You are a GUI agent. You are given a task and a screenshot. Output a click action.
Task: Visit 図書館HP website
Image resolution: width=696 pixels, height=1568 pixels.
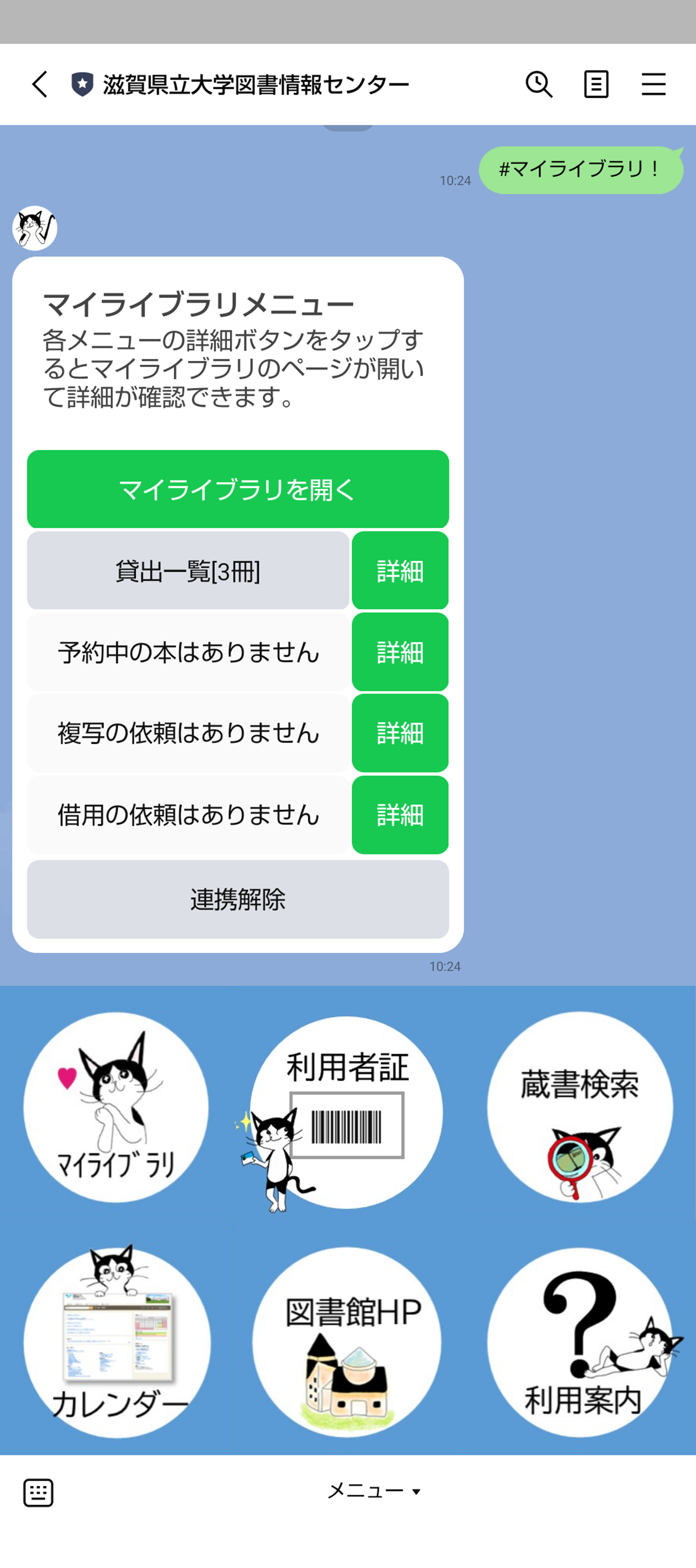pos(346,1342)
